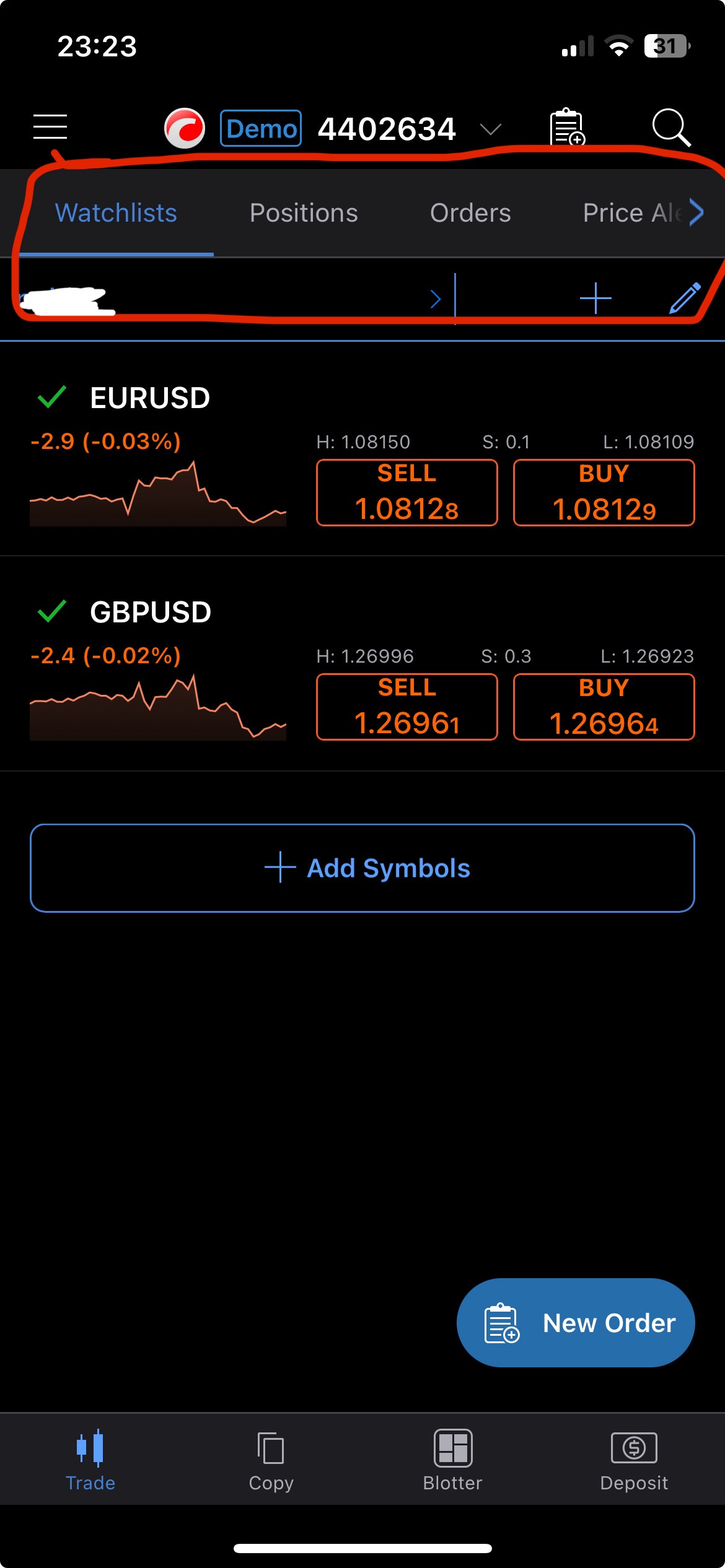The height and width of the screenshot is (1568, 725).
Task: Sell GBPUSD at 1.26961
Action: coord(406,707)
